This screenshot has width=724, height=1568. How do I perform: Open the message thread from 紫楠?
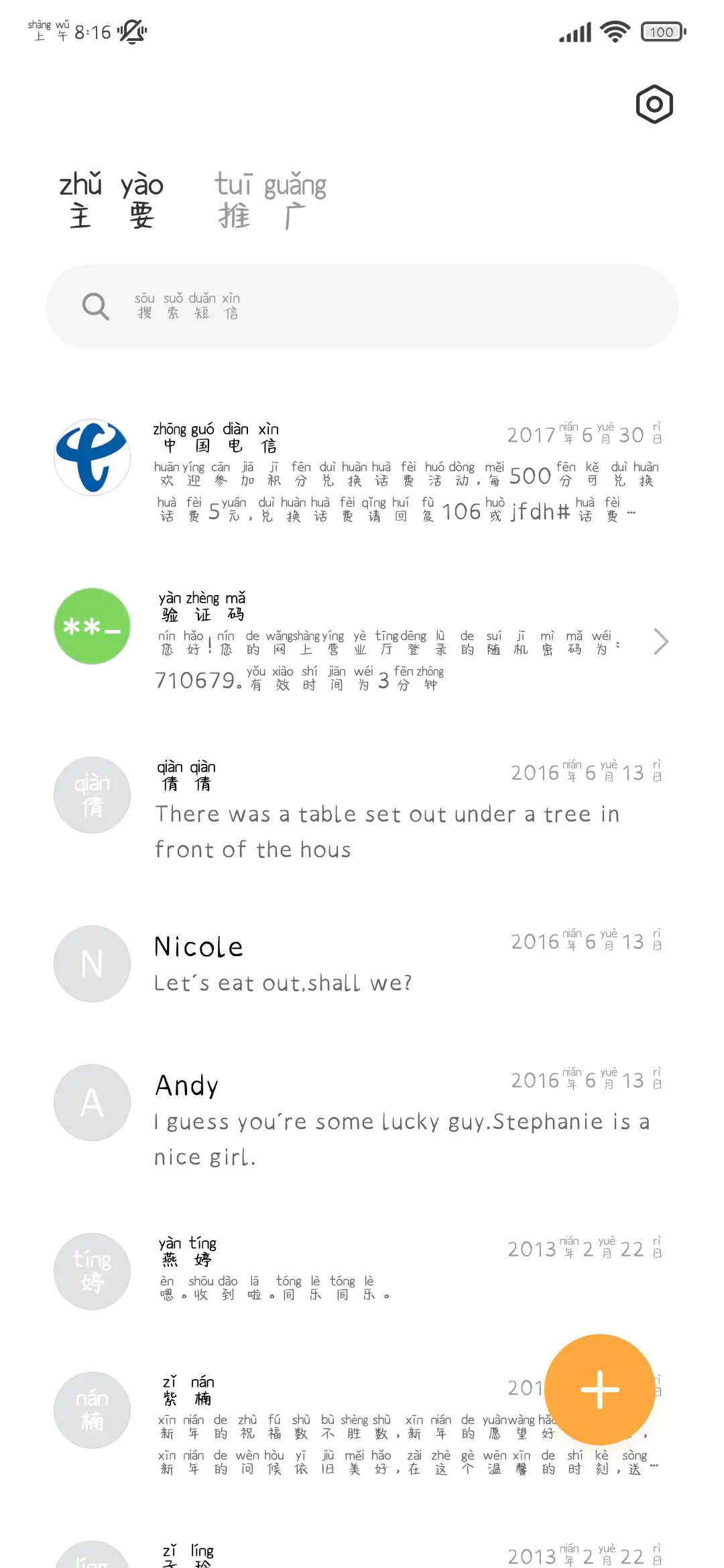coord(335,1424)
